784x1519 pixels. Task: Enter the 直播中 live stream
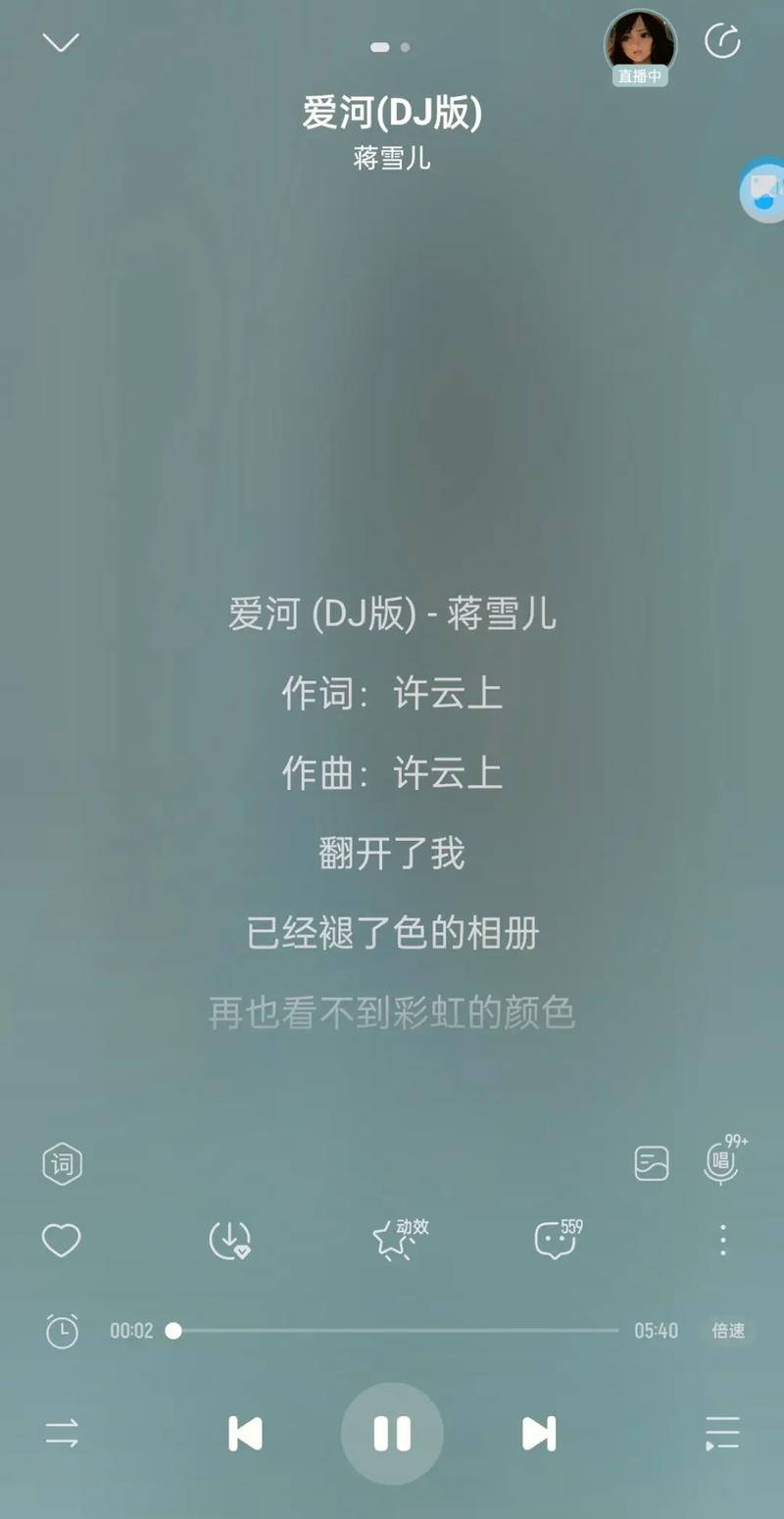[x=639, y=74]
